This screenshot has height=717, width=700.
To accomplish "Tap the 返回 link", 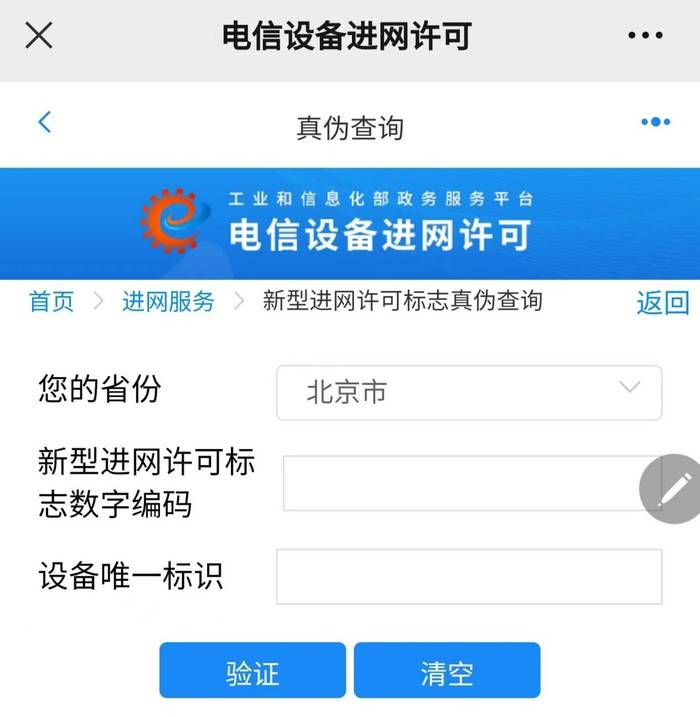I will [x=662, y=303].
